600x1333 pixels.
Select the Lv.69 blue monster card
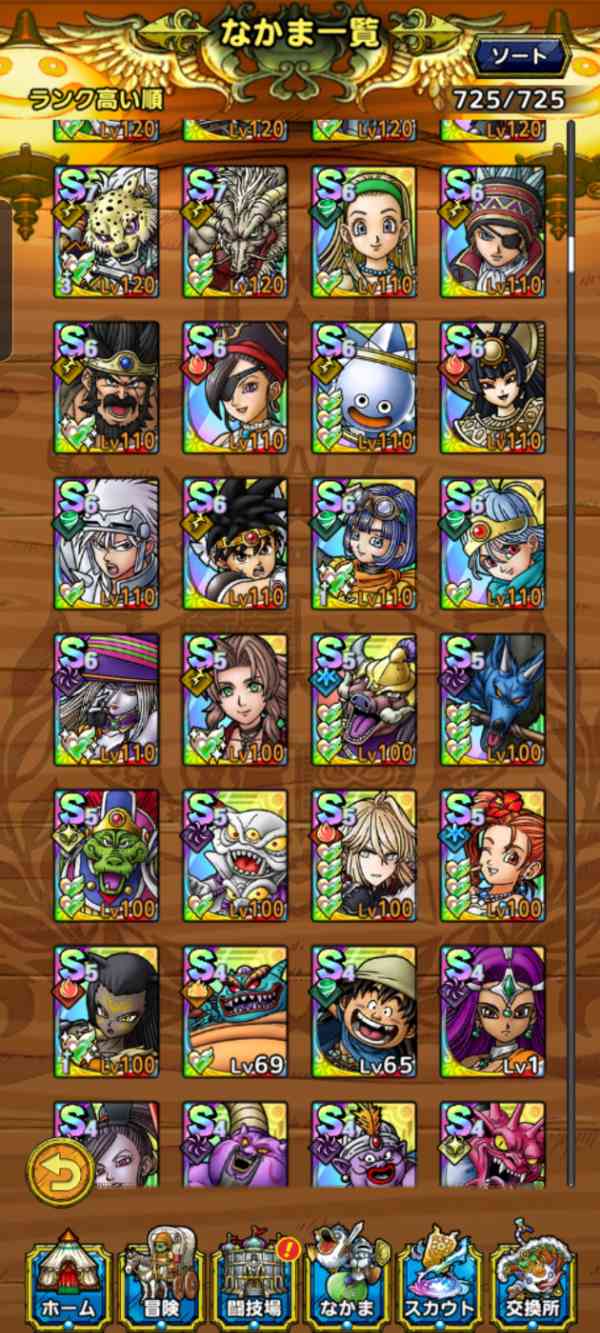235,1011
